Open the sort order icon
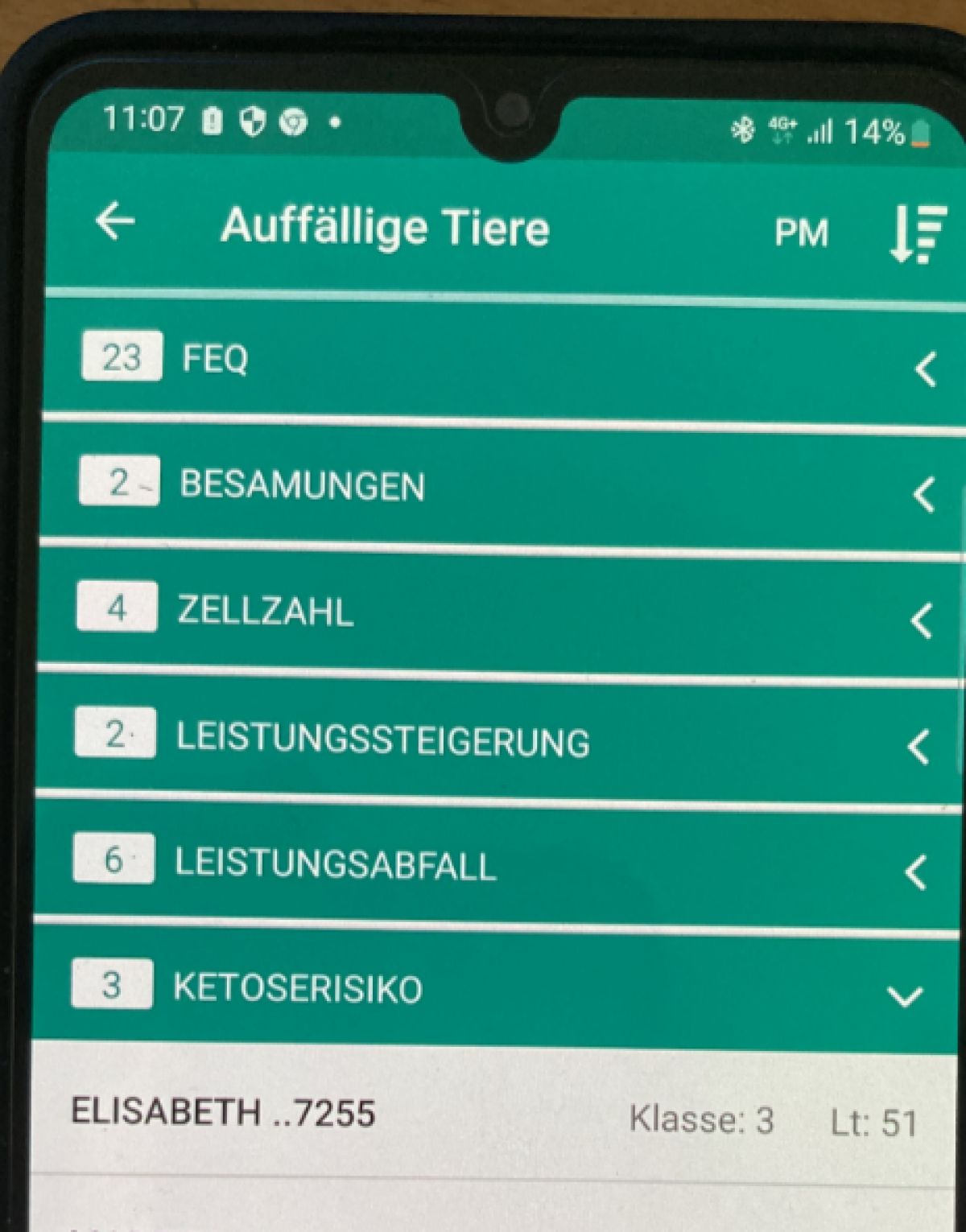Image resolution: width=966 pixels, height=1232 pixels. coord(917,233)
